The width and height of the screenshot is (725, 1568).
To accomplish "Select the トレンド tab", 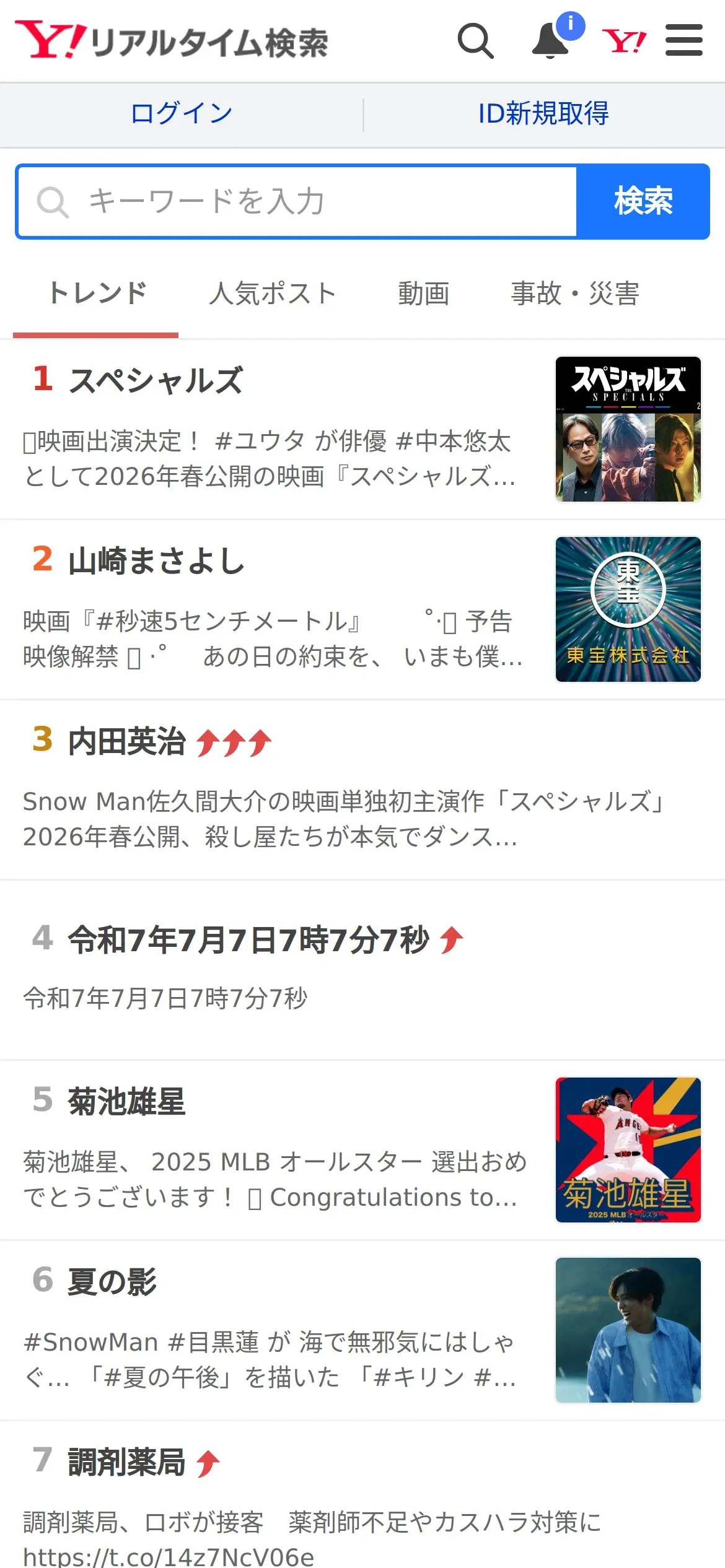I will [x=97, y=294].
